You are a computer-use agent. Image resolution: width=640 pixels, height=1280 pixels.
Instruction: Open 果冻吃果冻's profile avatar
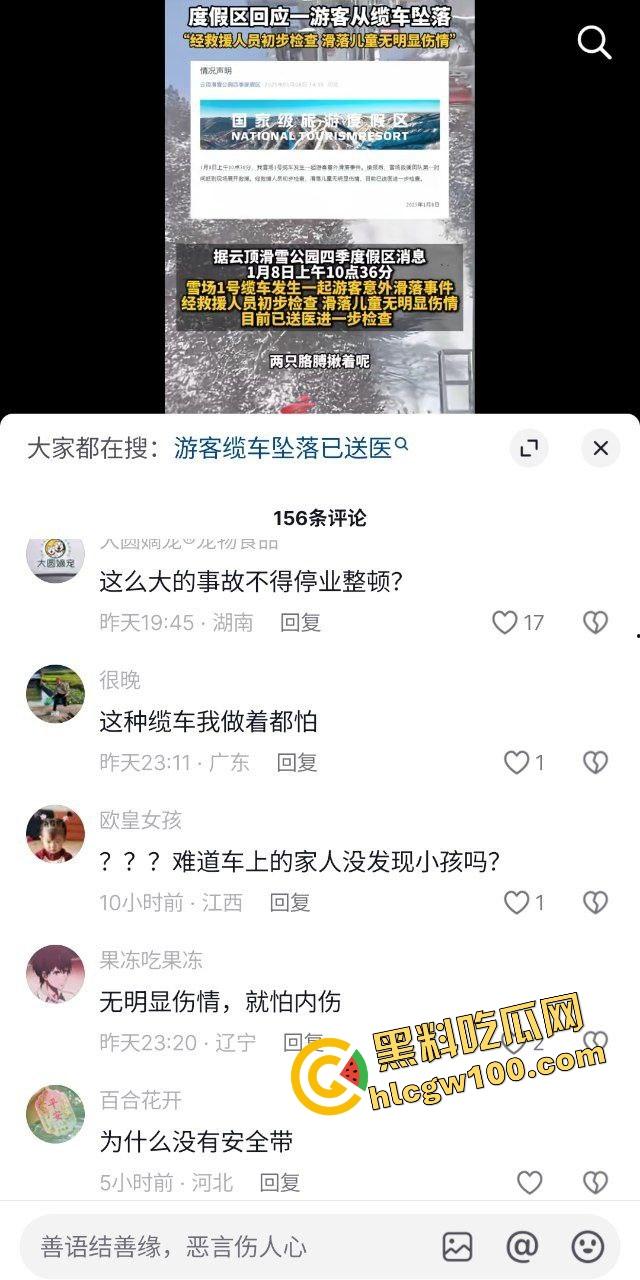[x=55, y=974]
